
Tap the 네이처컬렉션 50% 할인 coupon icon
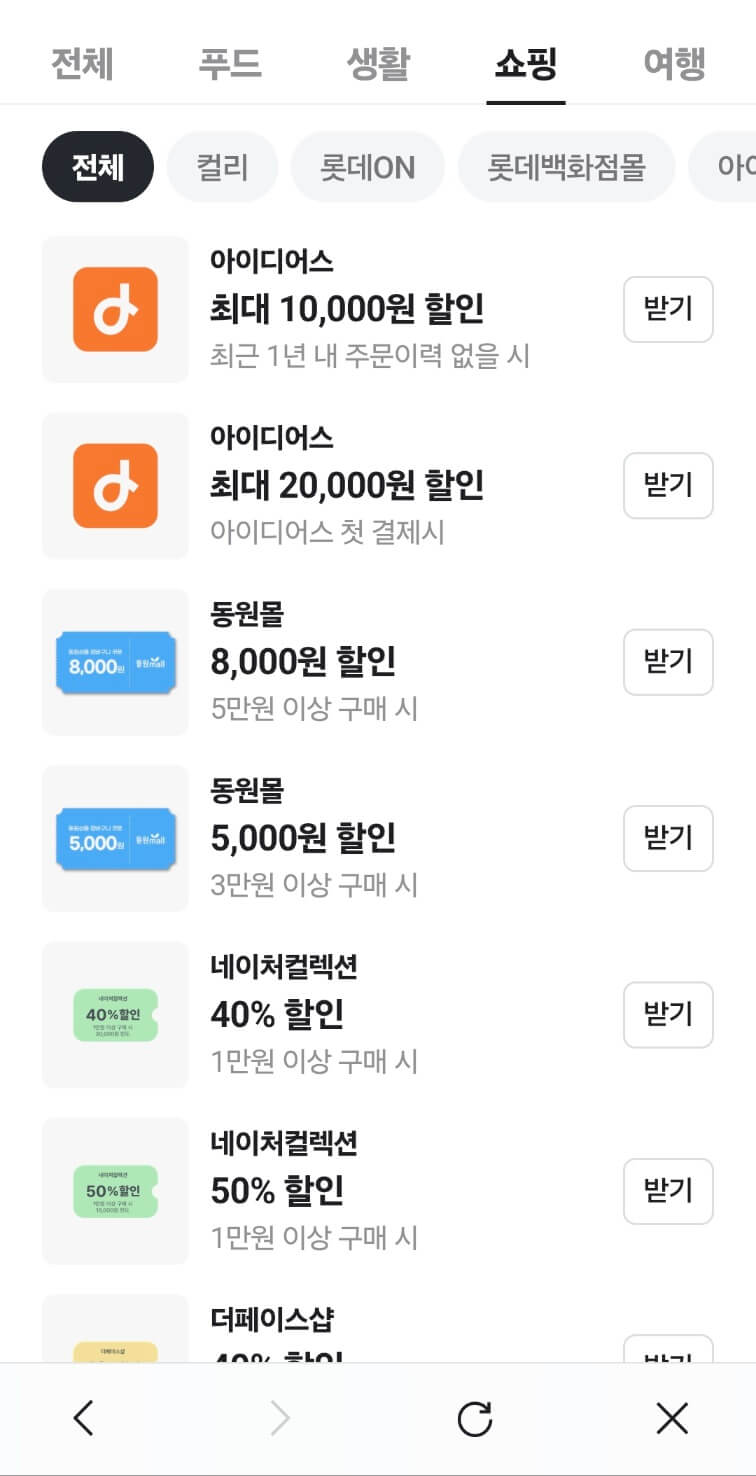coord(114,1190)
